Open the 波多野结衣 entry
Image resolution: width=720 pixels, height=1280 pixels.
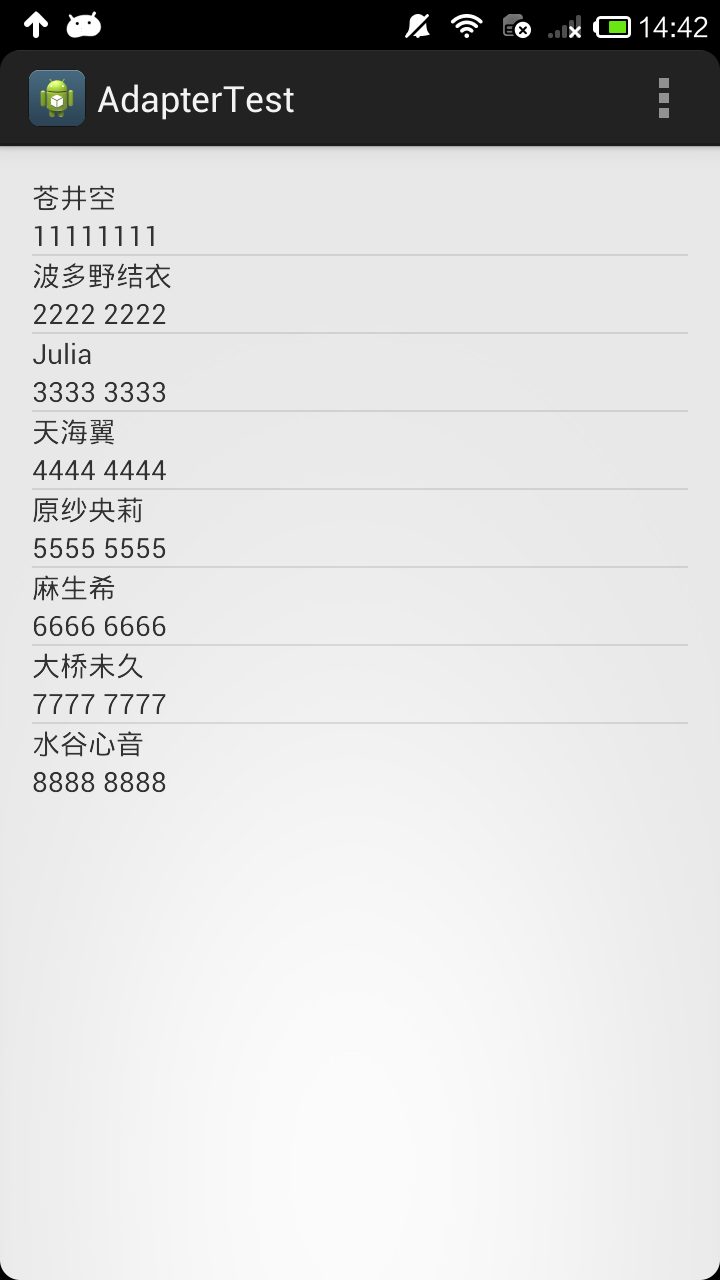click(x=360, y=294)
